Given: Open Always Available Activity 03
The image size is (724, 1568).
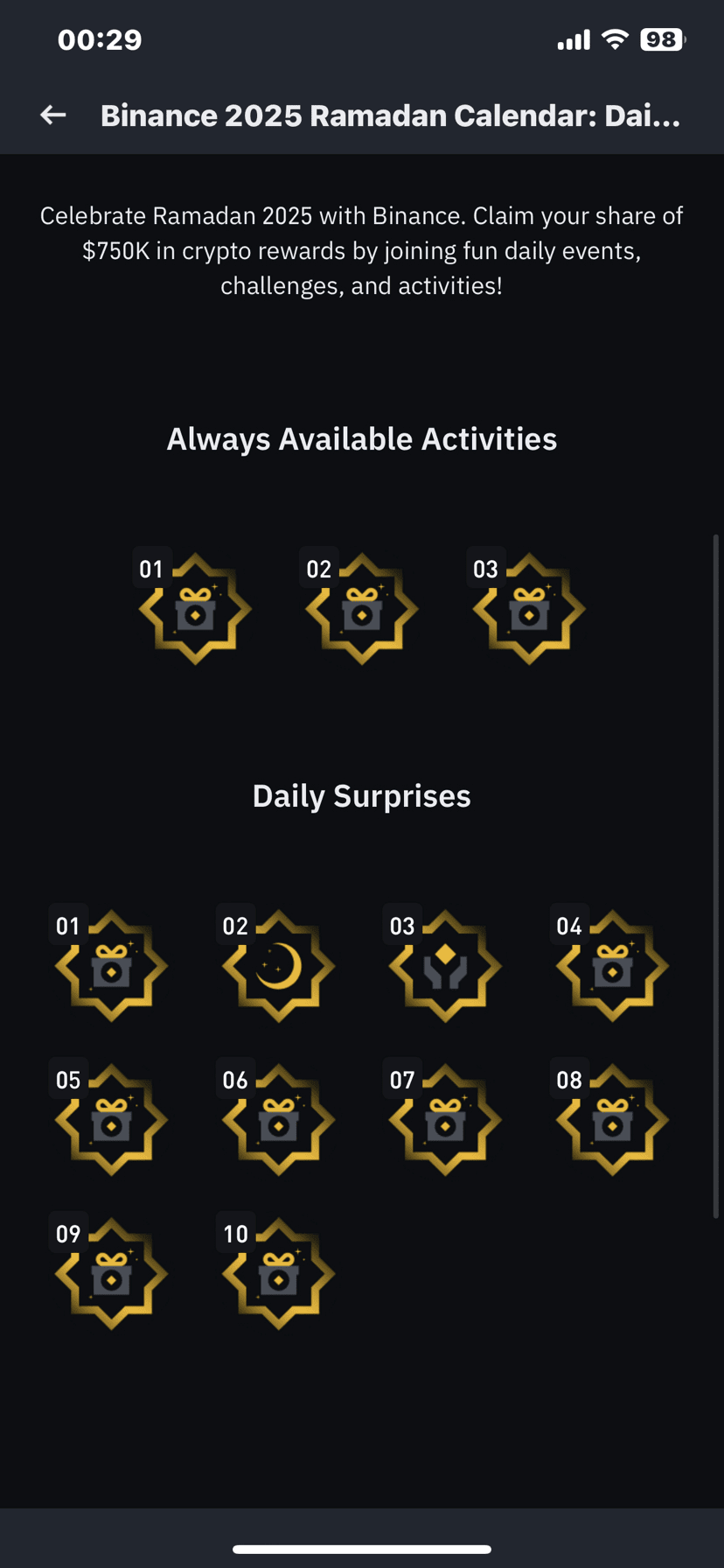Looking at the screenshot, I should click(528, 609).
